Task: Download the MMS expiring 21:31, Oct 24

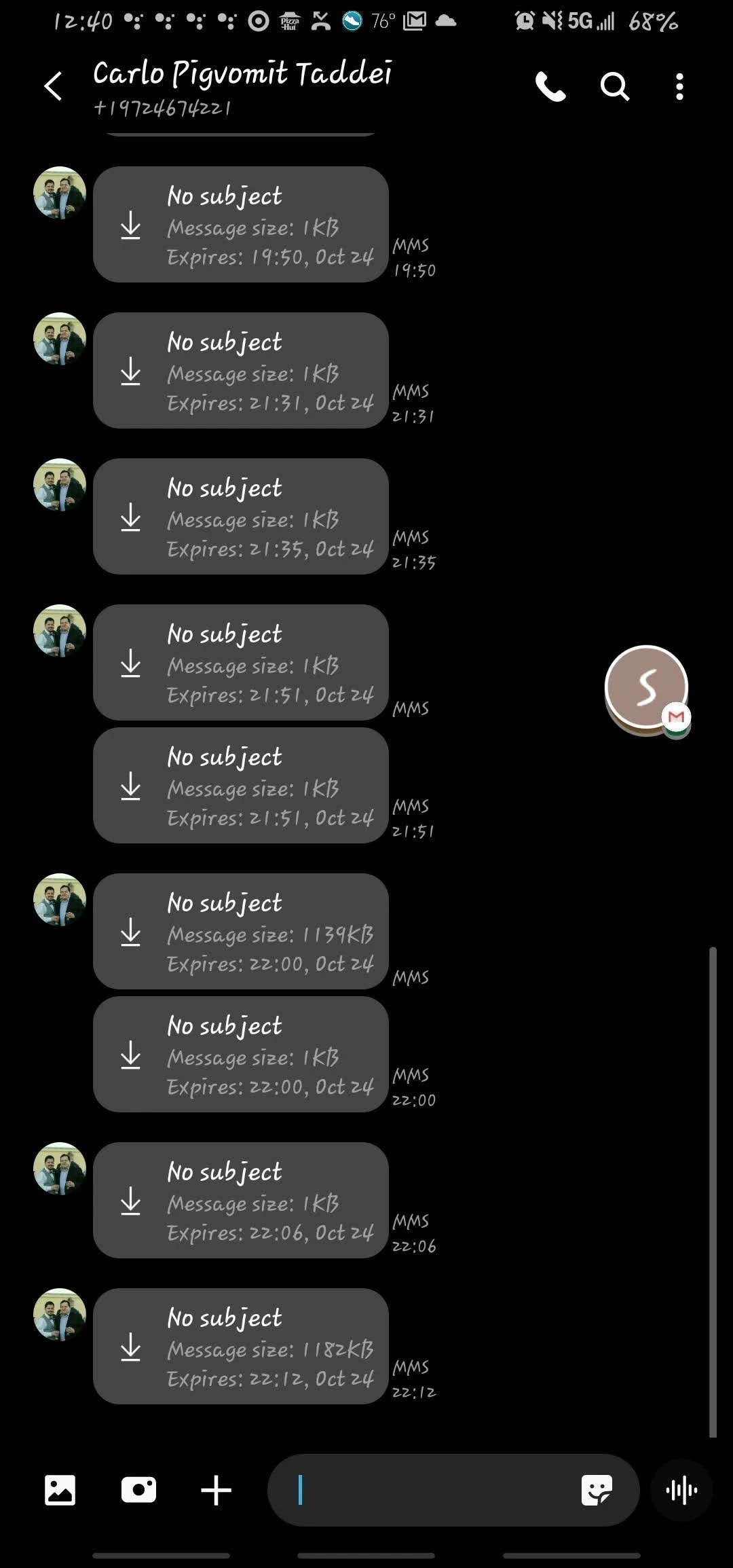Action: tap(130, 371)
